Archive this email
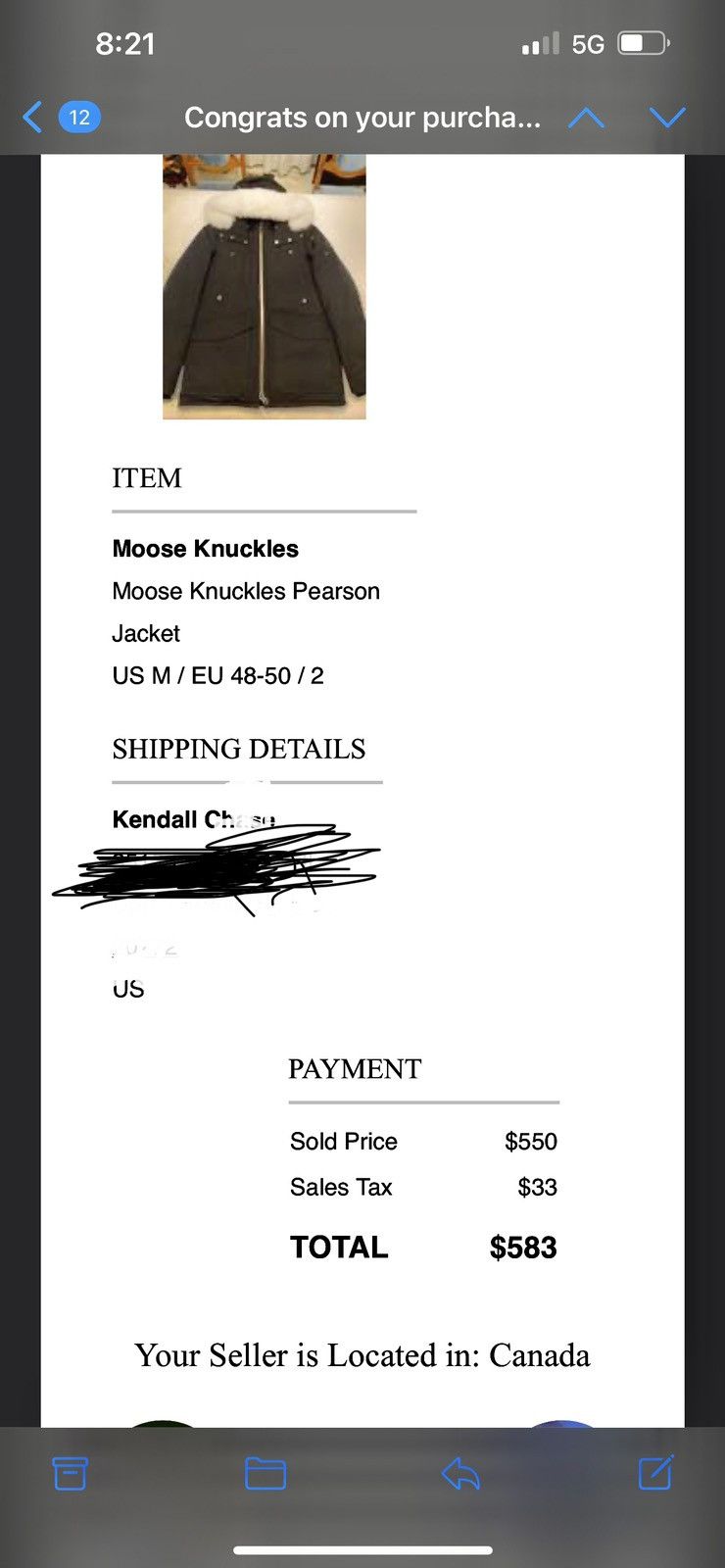The image size is (725, 1568). [x=70, y=1472]
